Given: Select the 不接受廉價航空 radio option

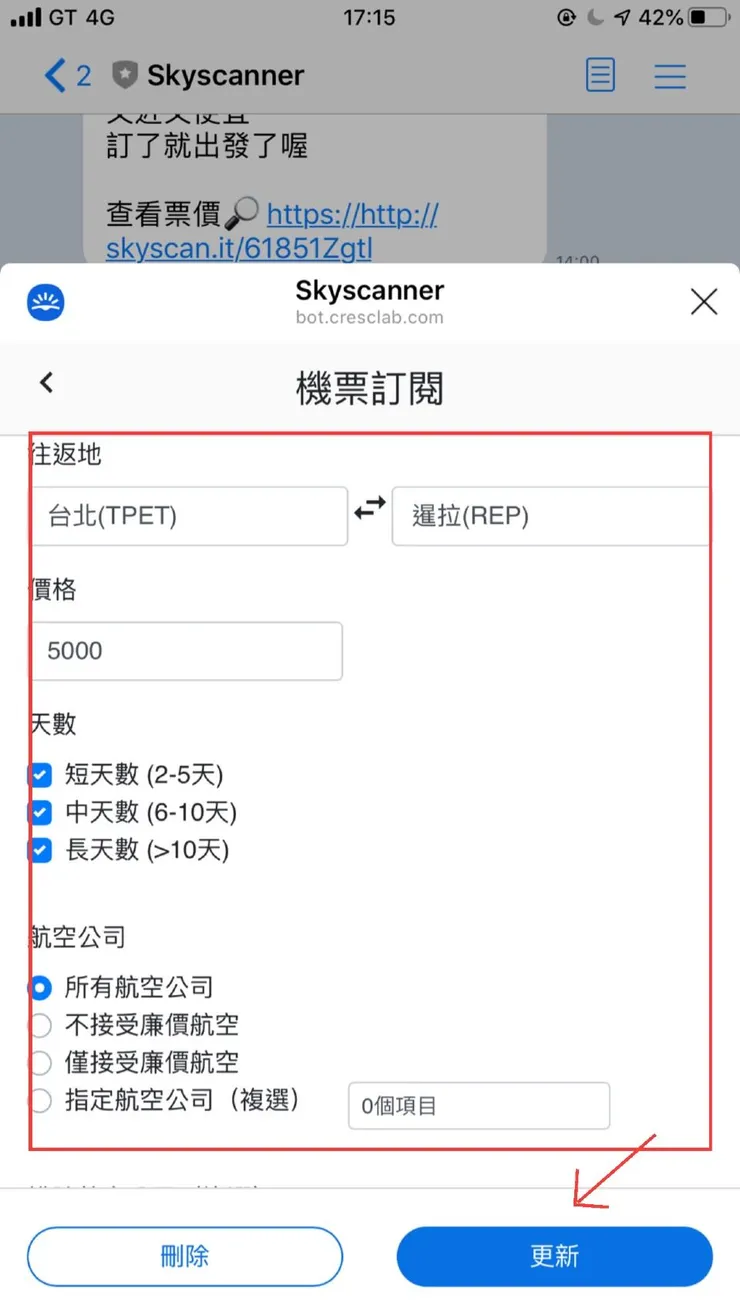Looking at the screenshot, I should tap(40, 1025).
